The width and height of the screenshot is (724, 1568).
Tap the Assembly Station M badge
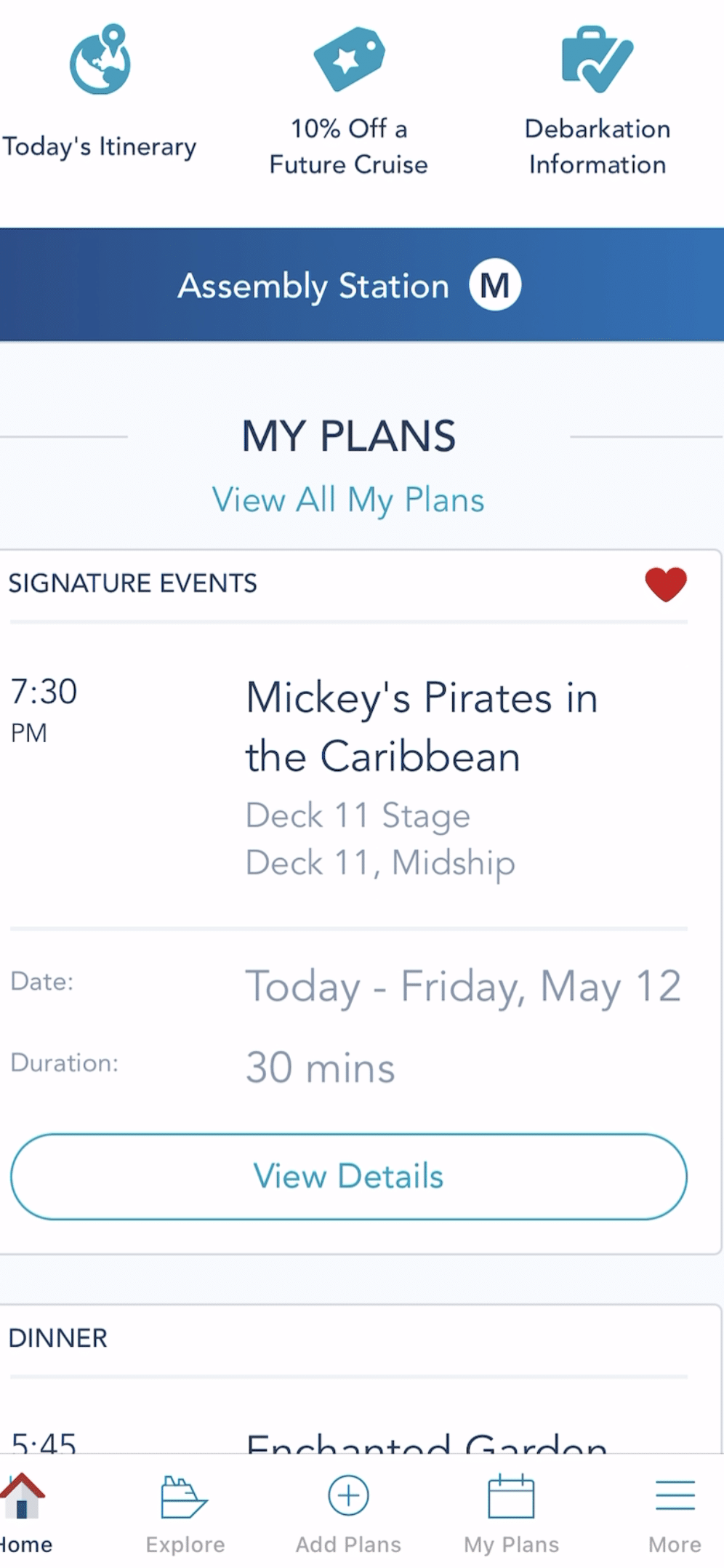click(x=495, y=285)
